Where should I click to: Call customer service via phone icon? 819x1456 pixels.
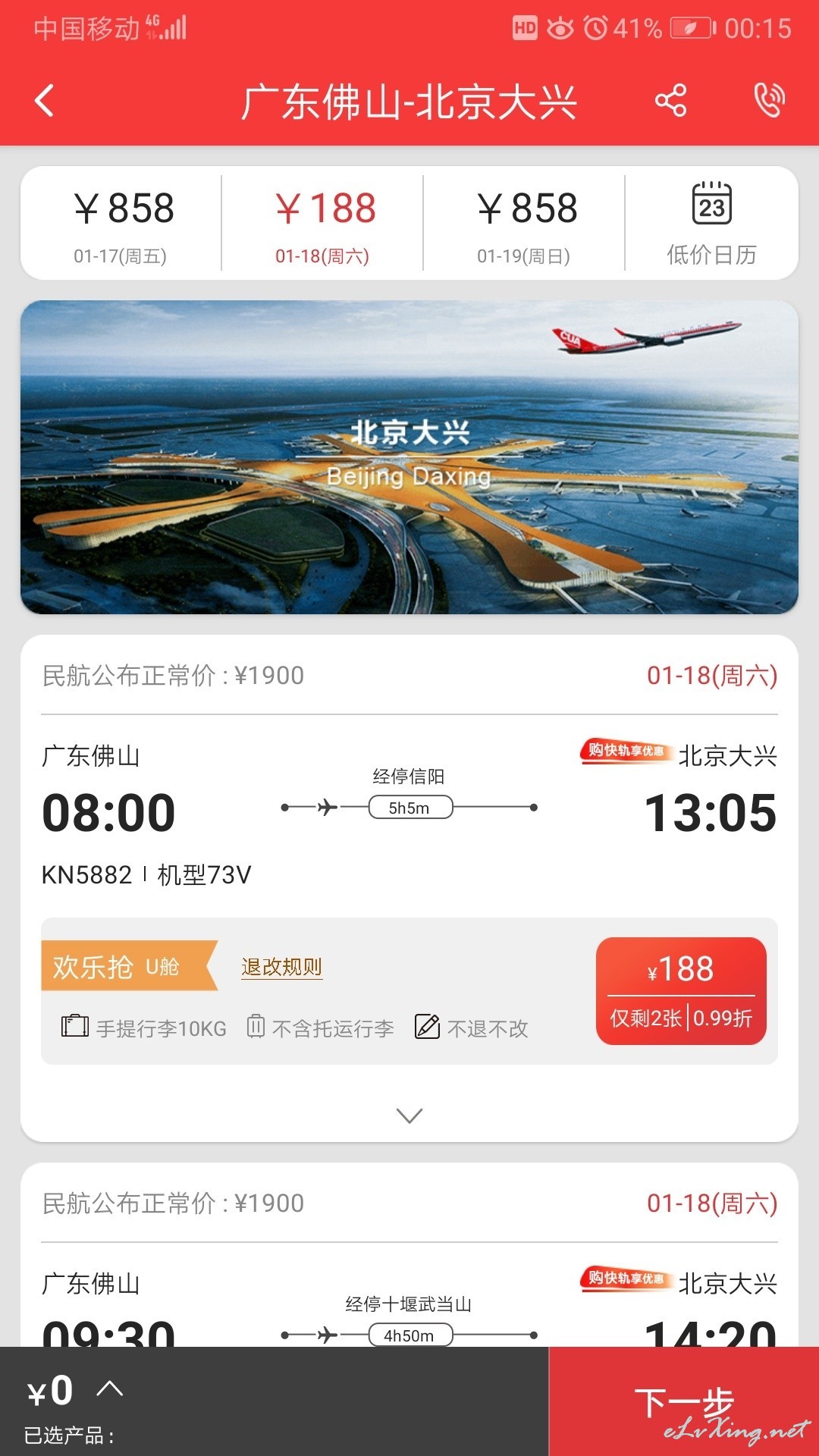769,100
